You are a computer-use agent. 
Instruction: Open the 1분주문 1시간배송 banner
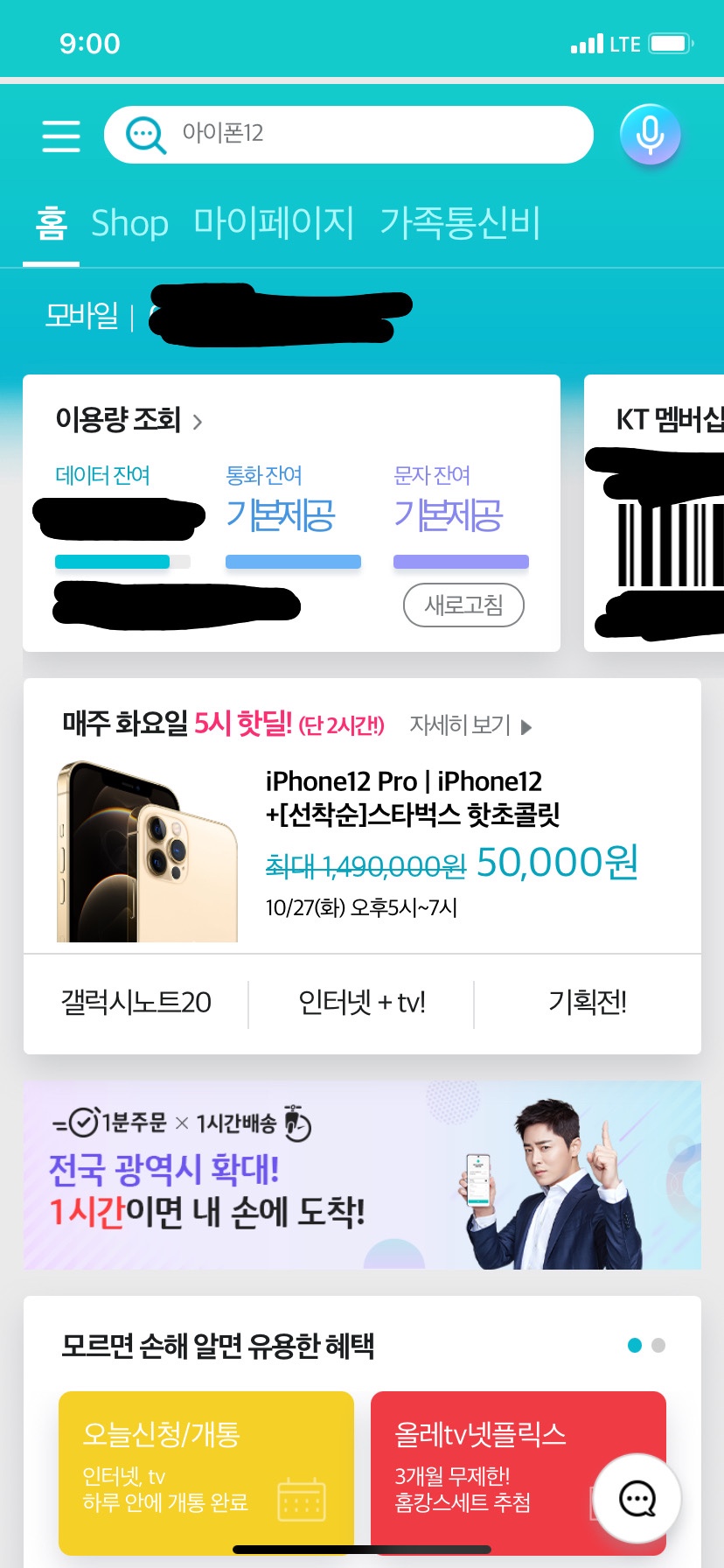pyautogui.click(x=362, y=1175)
